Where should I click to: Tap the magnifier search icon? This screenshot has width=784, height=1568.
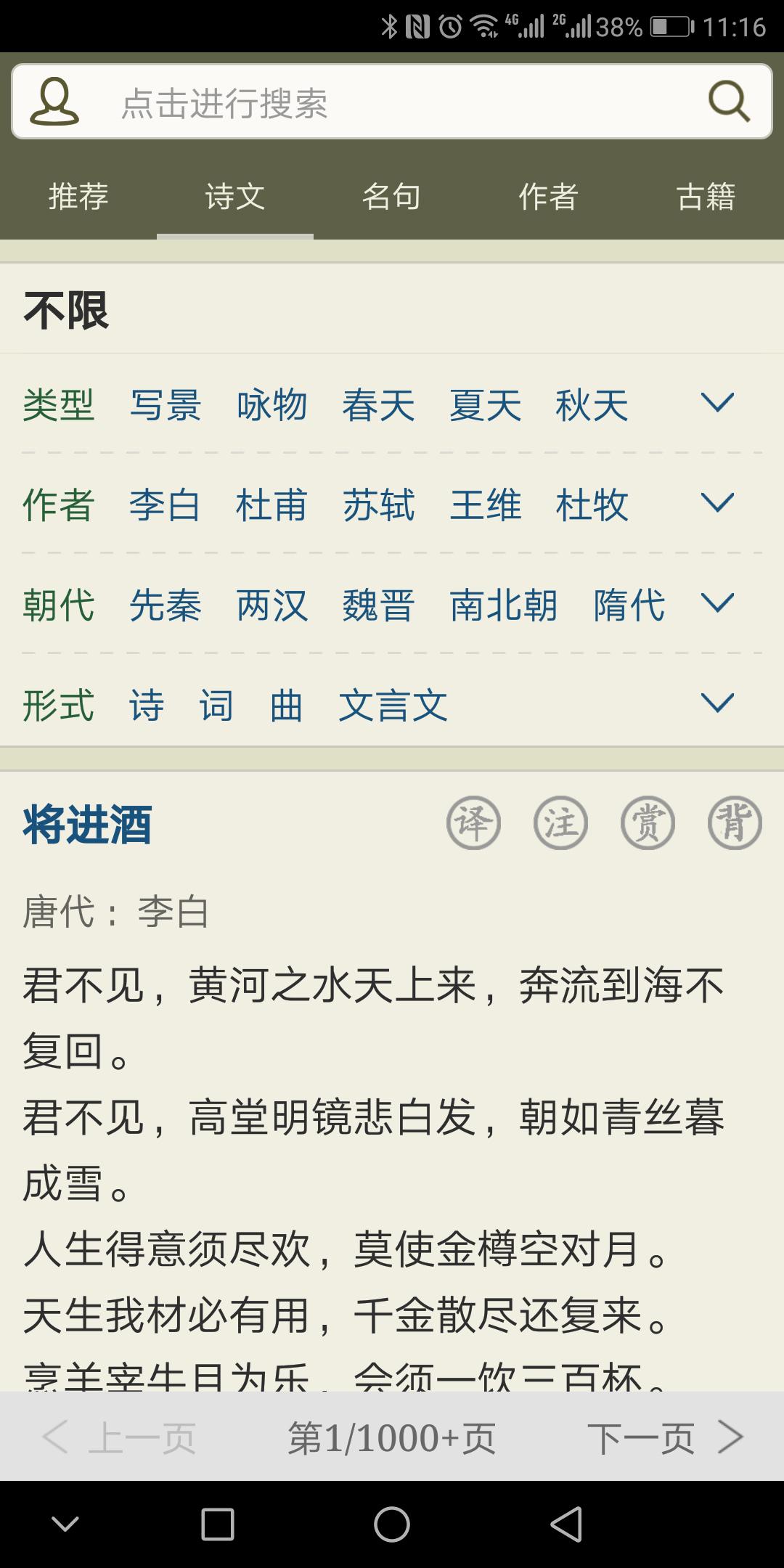click(729, 101)
